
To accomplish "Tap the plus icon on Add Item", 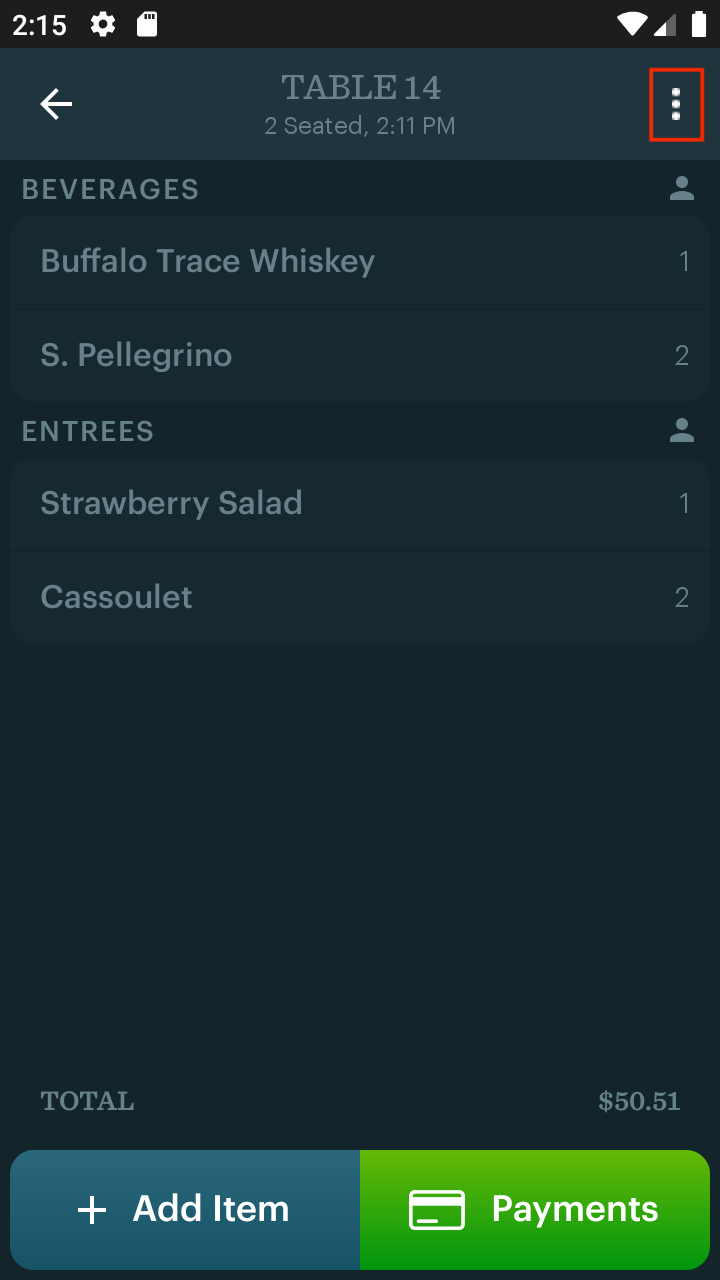I will click(91, 1209).
